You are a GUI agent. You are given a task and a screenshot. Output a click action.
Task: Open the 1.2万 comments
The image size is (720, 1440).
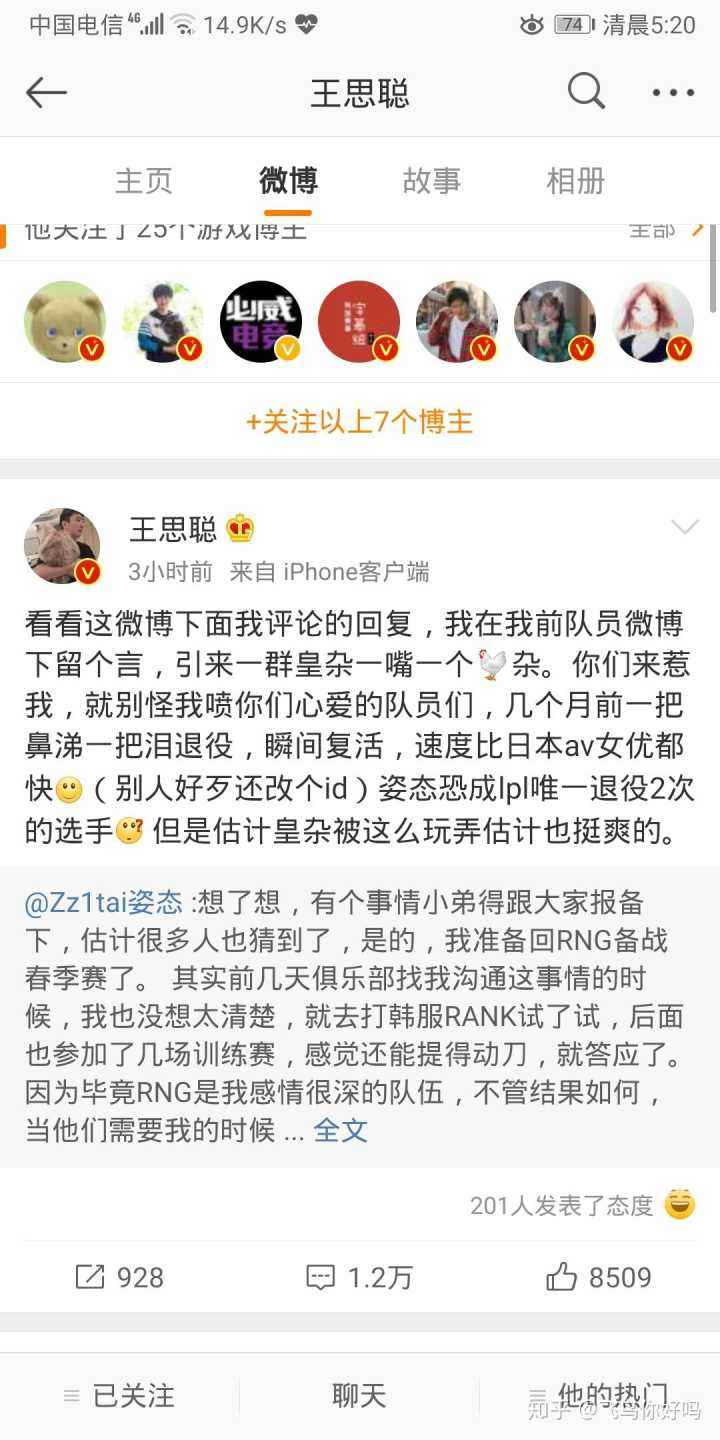pyautogui.click(x=359, y=1277)
